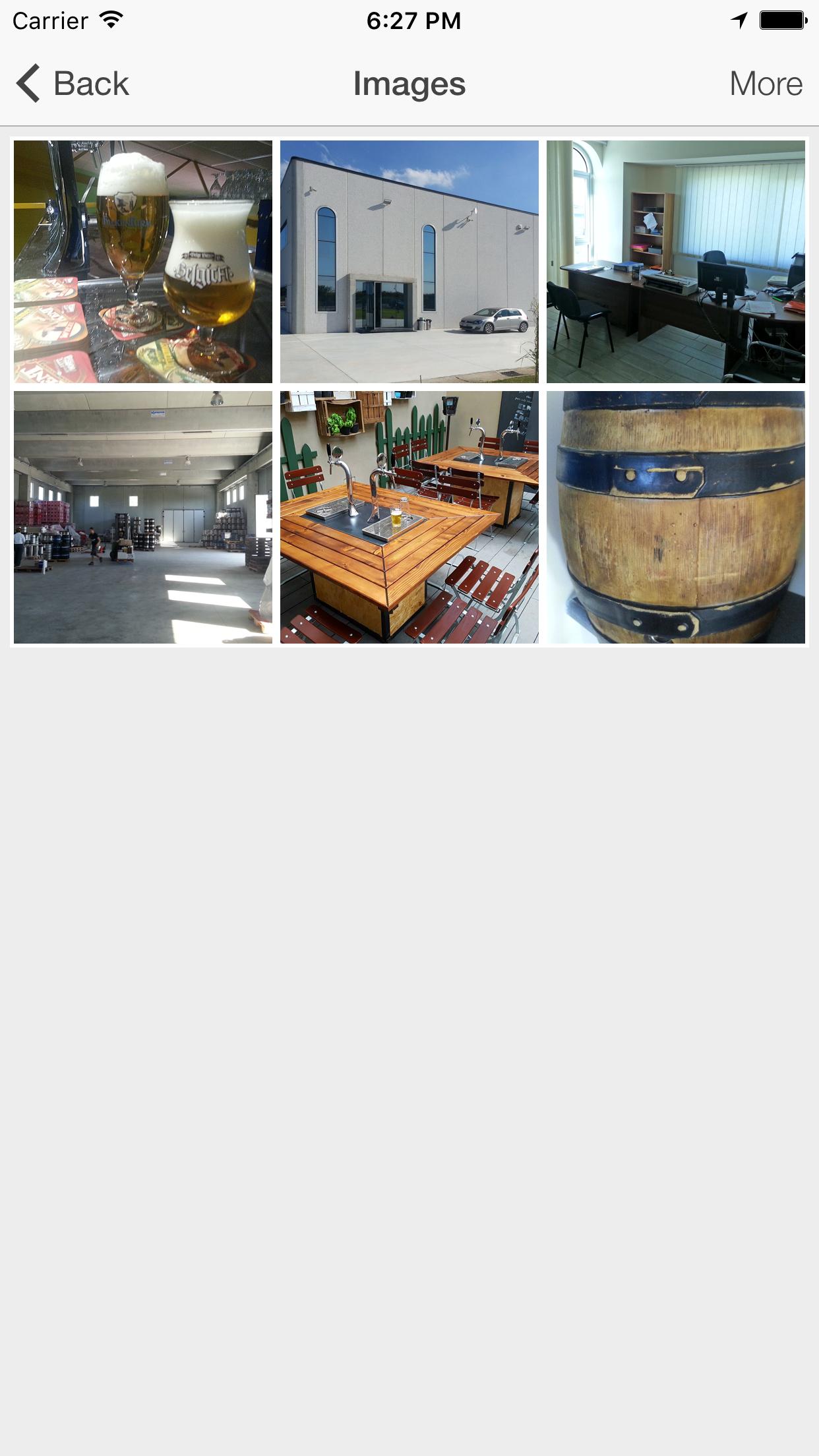
Task: Open the More options
Action: (765, 84)
